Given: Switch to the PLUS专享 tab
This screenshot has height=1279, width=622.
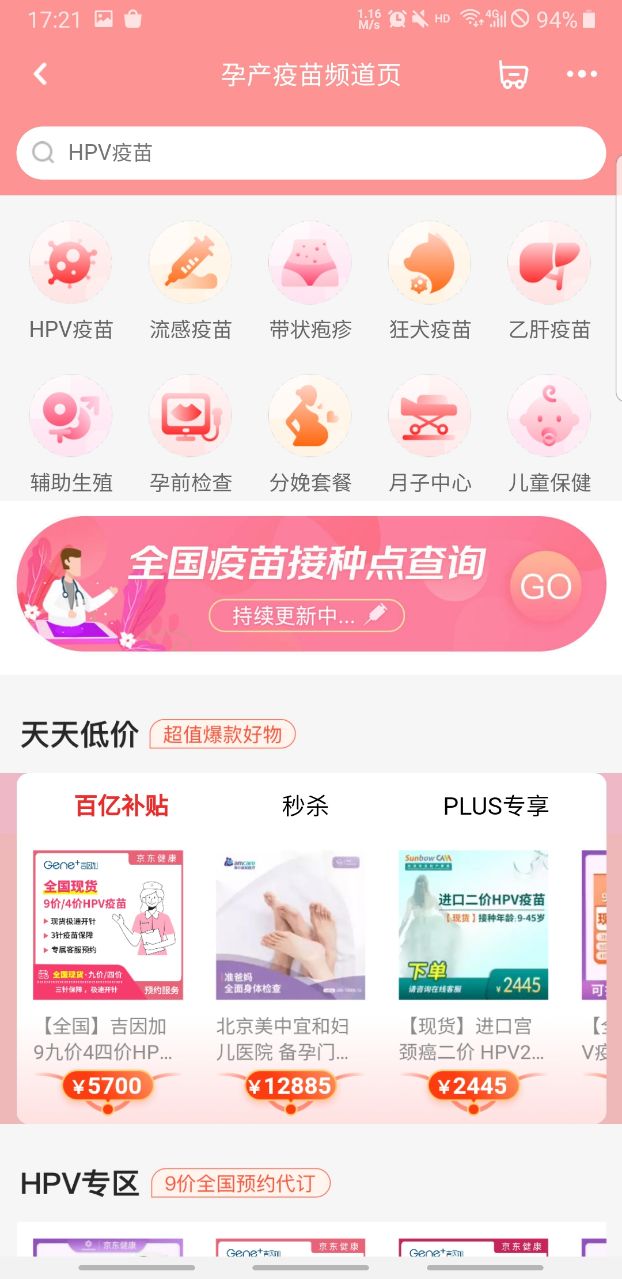Looking at the screenshot, I should click(x=496, y=806).
